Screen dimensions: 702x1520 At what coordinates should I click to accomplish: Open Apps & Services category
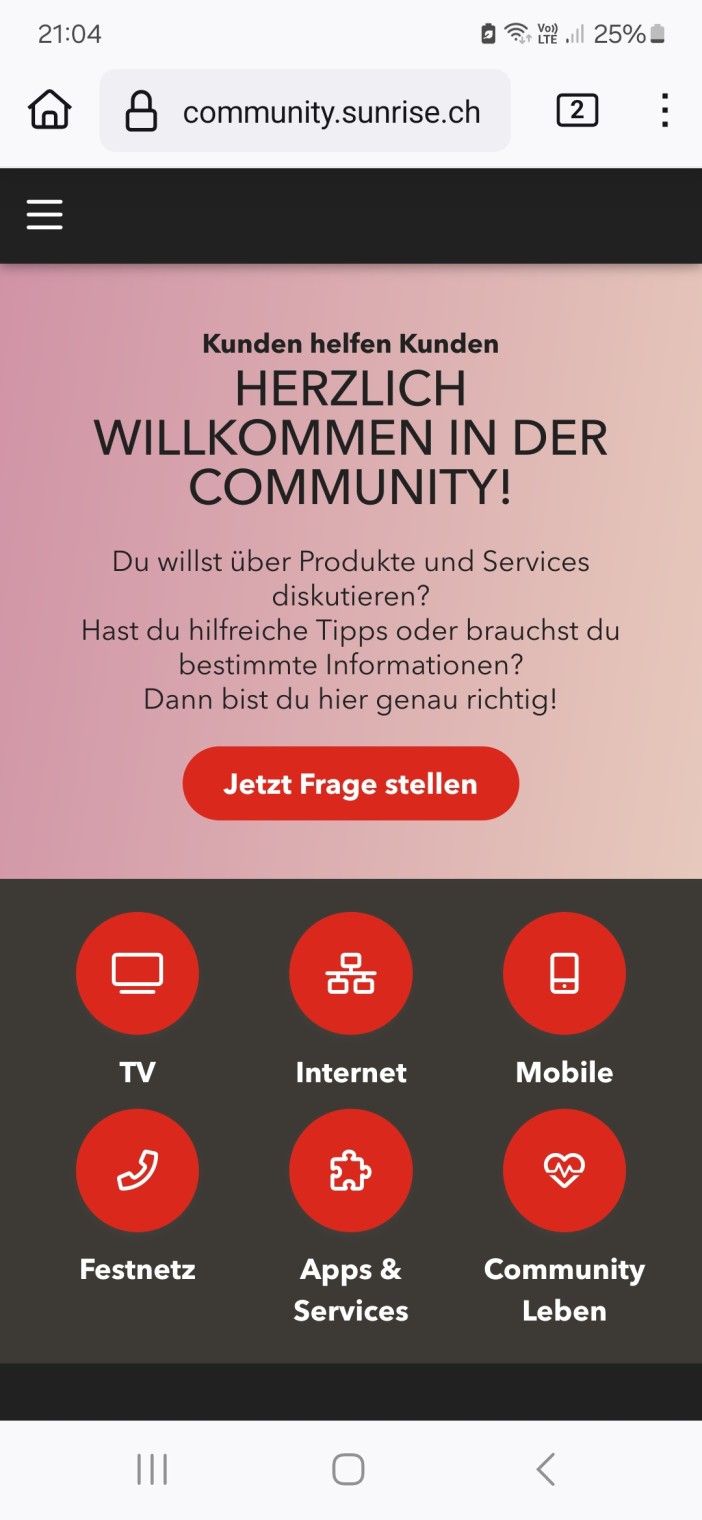(x=350, y=1171)
